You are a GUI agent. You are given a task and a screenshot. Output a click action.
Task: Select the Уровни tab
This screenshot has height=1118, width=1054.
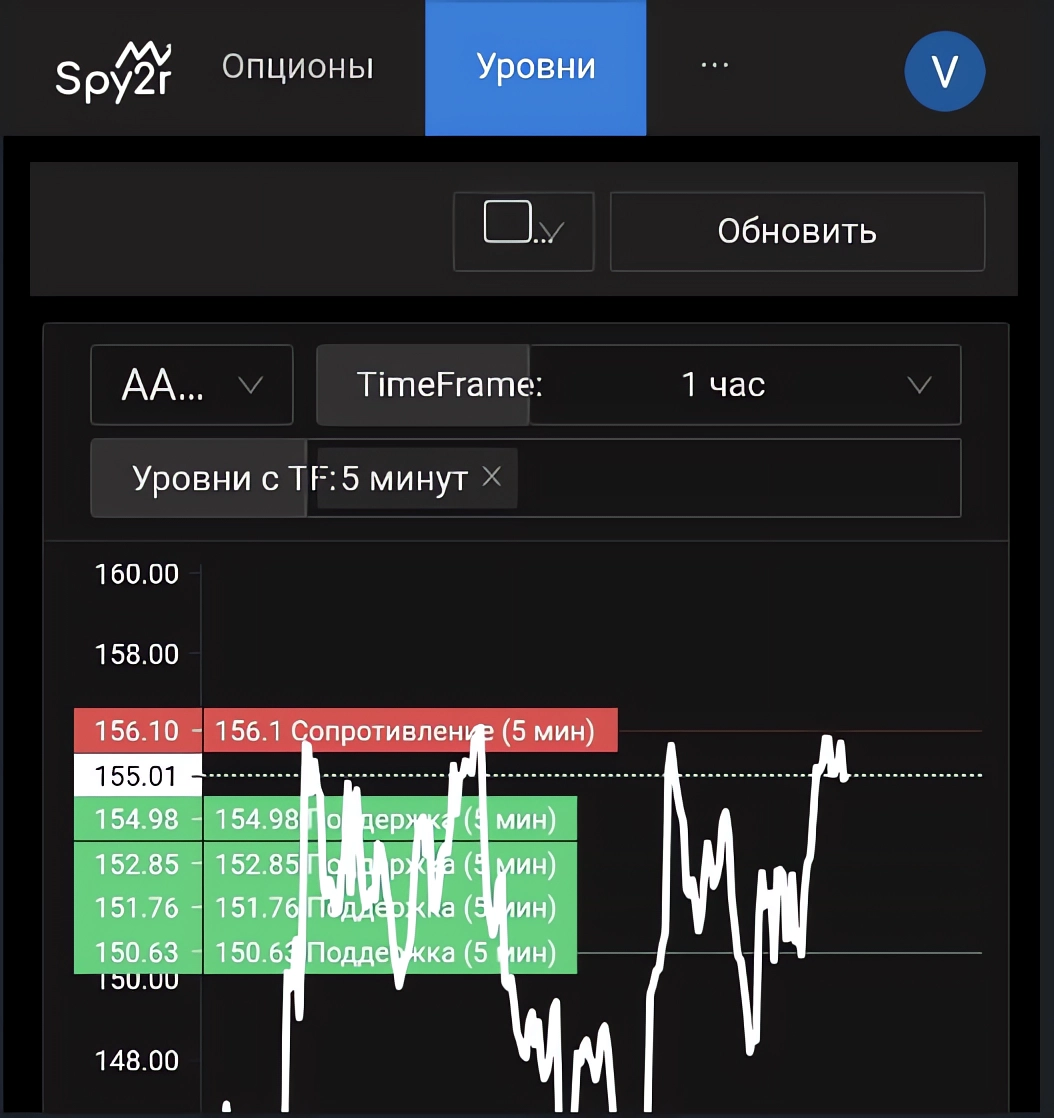tap(535, 67)
